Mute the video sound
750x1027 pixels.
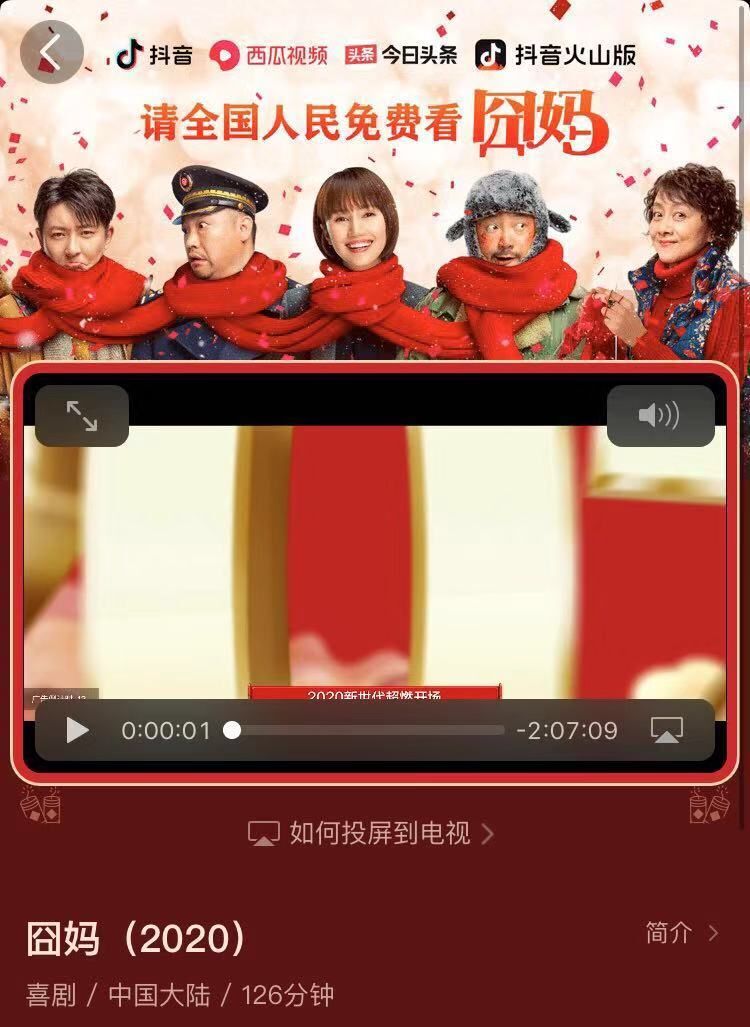(660, 415)
